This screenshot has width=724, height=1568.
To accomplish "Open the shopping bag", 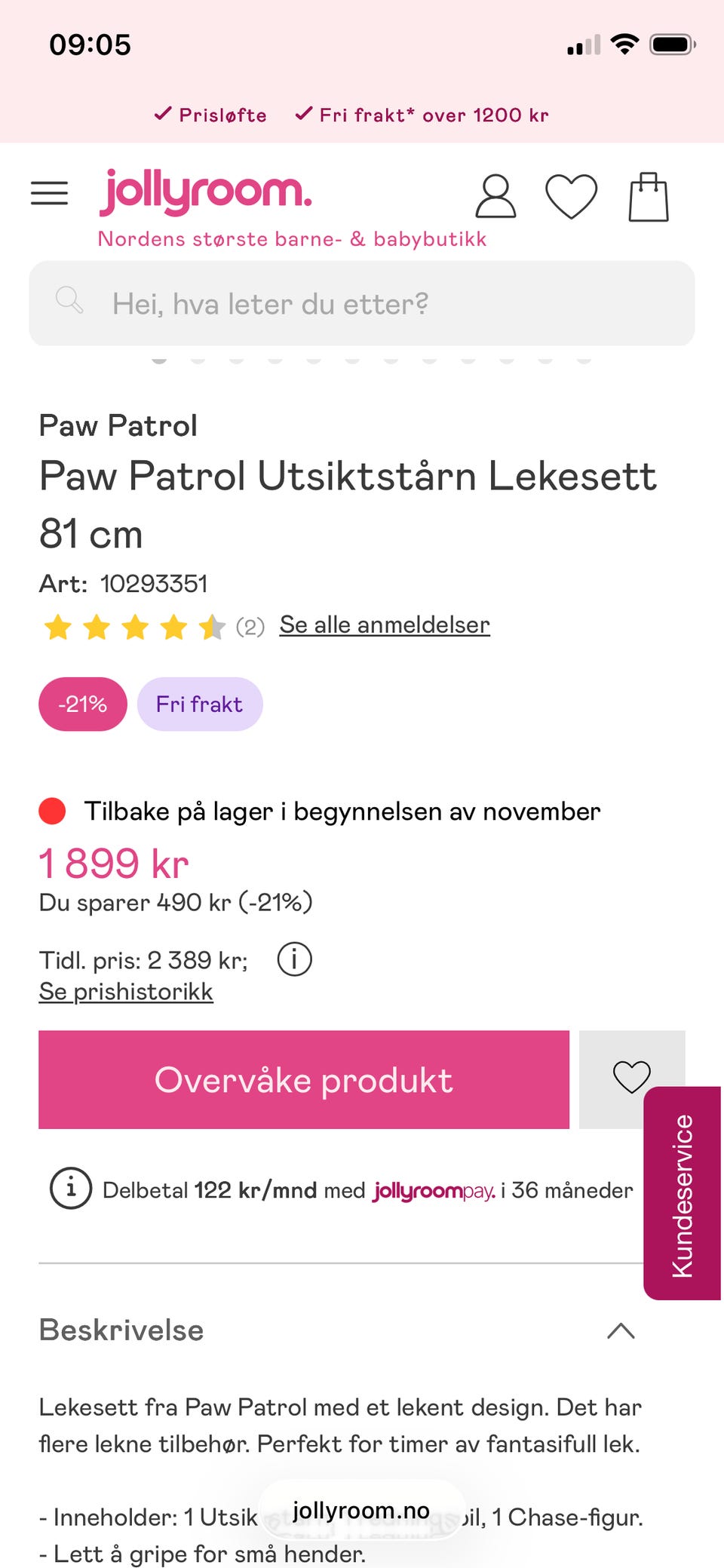I will 649,197.
